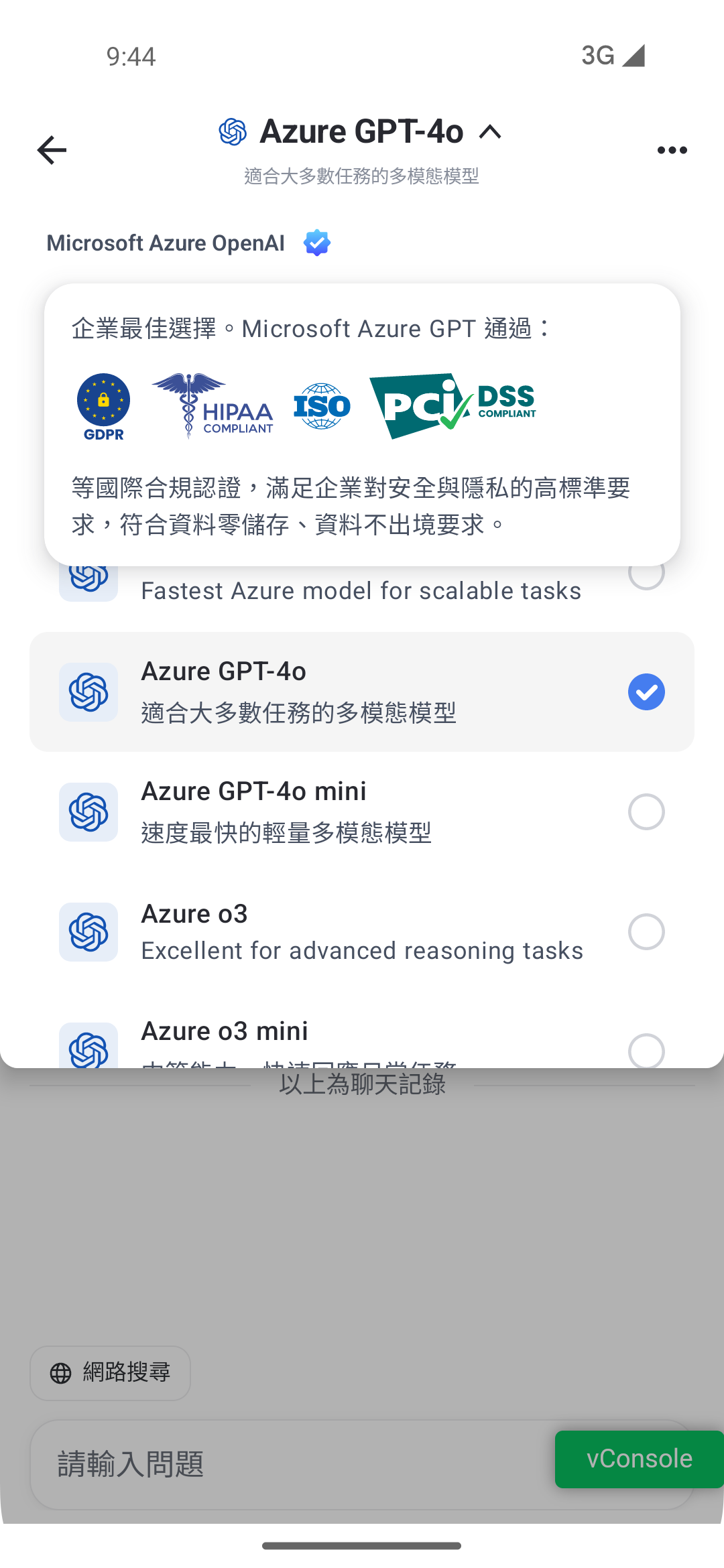Choose the Azure GPT-4o mini model

tap(362, 811)
